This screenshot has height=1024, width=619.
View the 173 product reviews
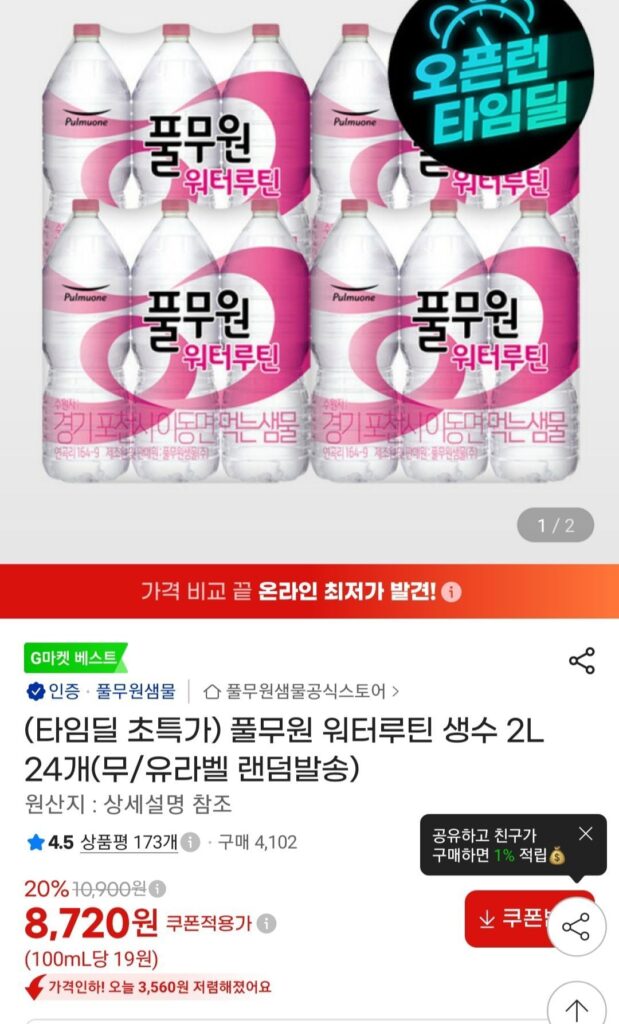coord(129,842)
